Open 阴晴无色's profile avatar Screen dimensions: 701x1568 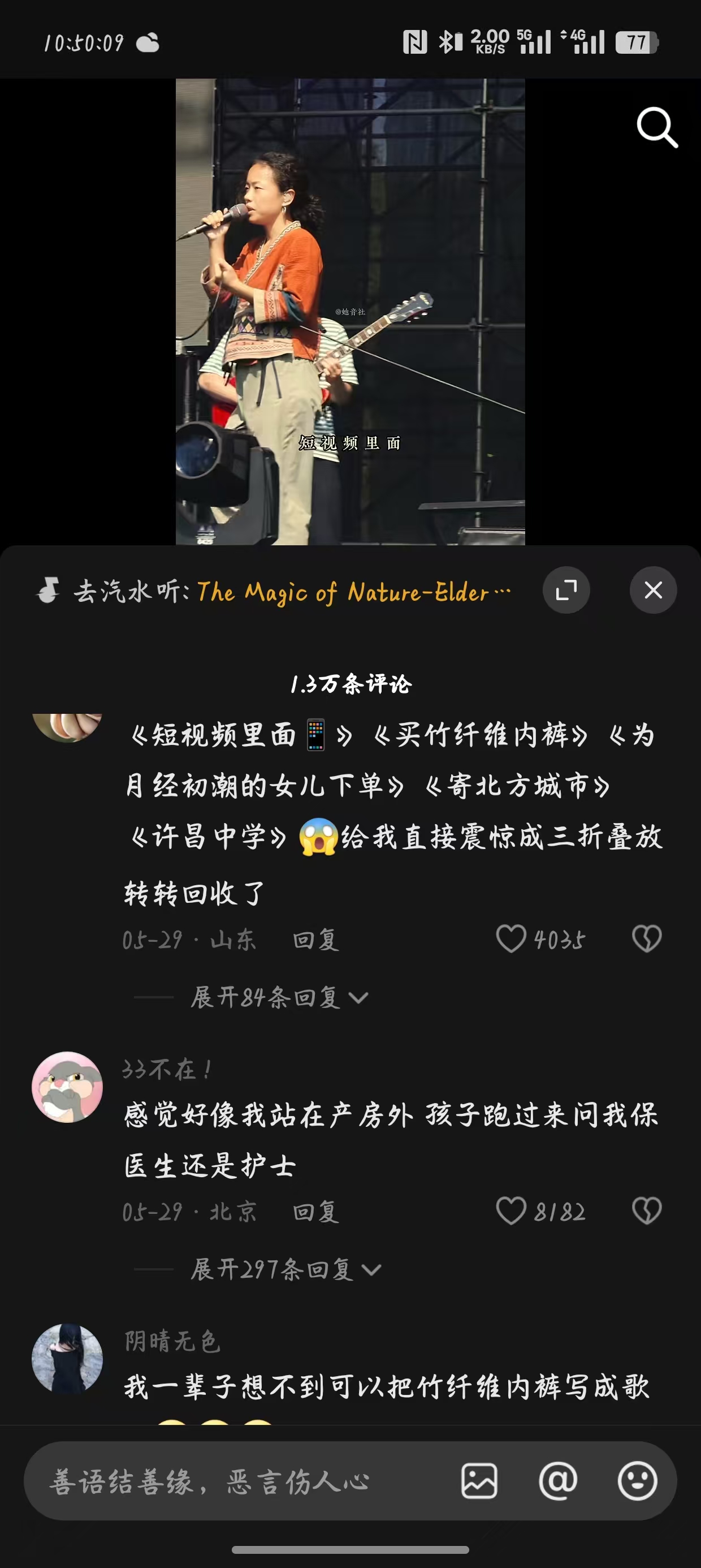click(67, 1359)
